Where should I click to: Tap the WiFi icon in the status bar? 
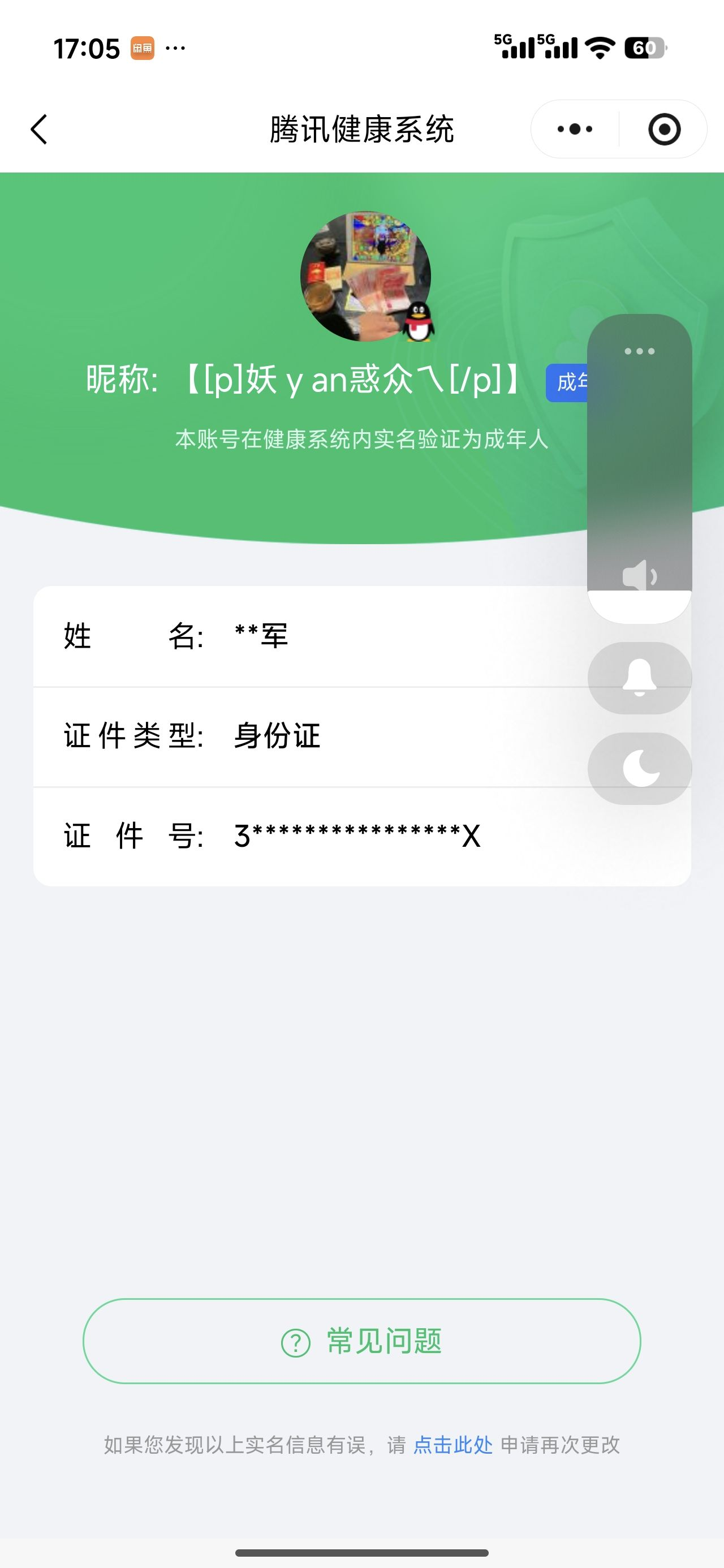pyautogui.click(x=599, y=49)
